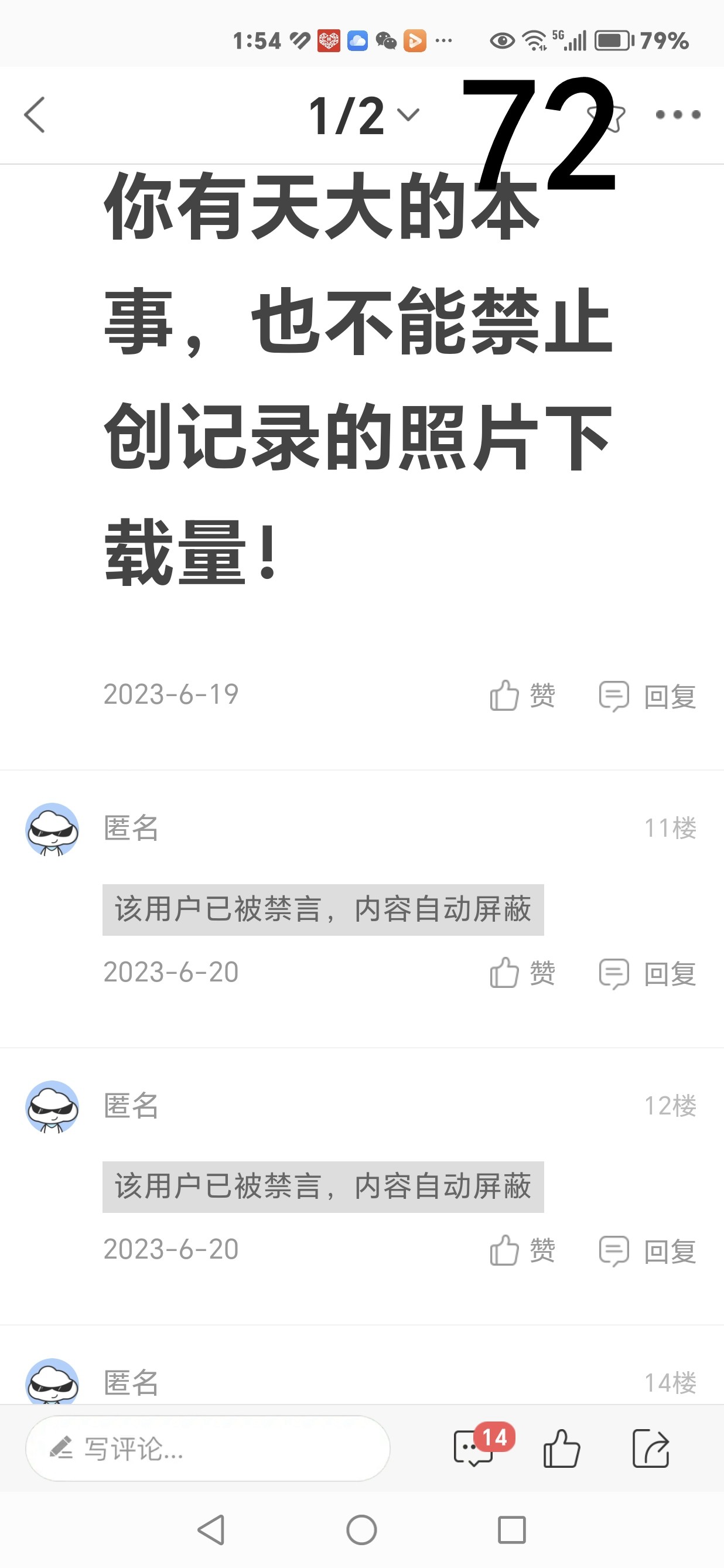Viewport: 724px width, 1568px height.
Task: Open the 1/2 page selector dropdown
Action: coord(363,115)
